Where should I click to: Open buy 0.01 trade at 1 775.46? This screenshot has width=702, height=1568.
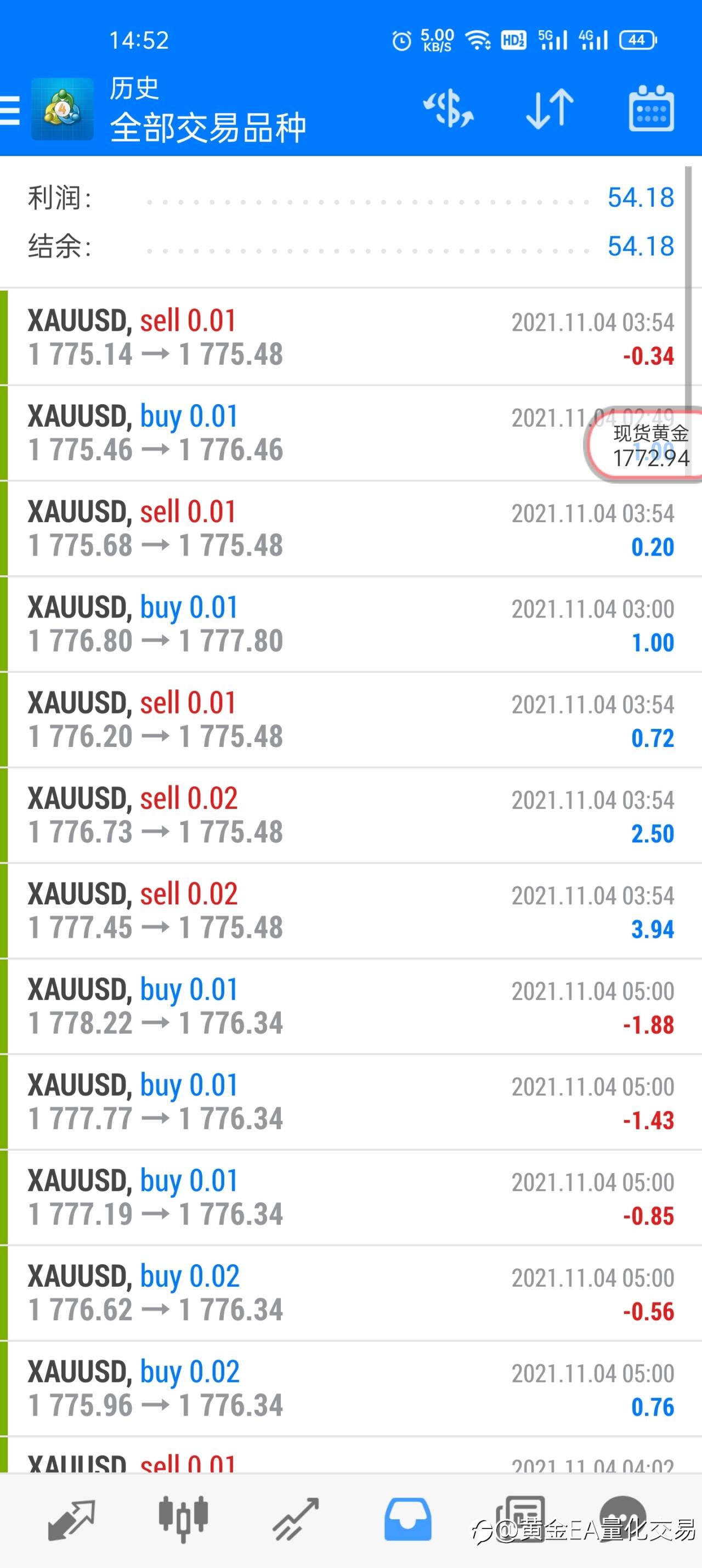coord(350,433)
